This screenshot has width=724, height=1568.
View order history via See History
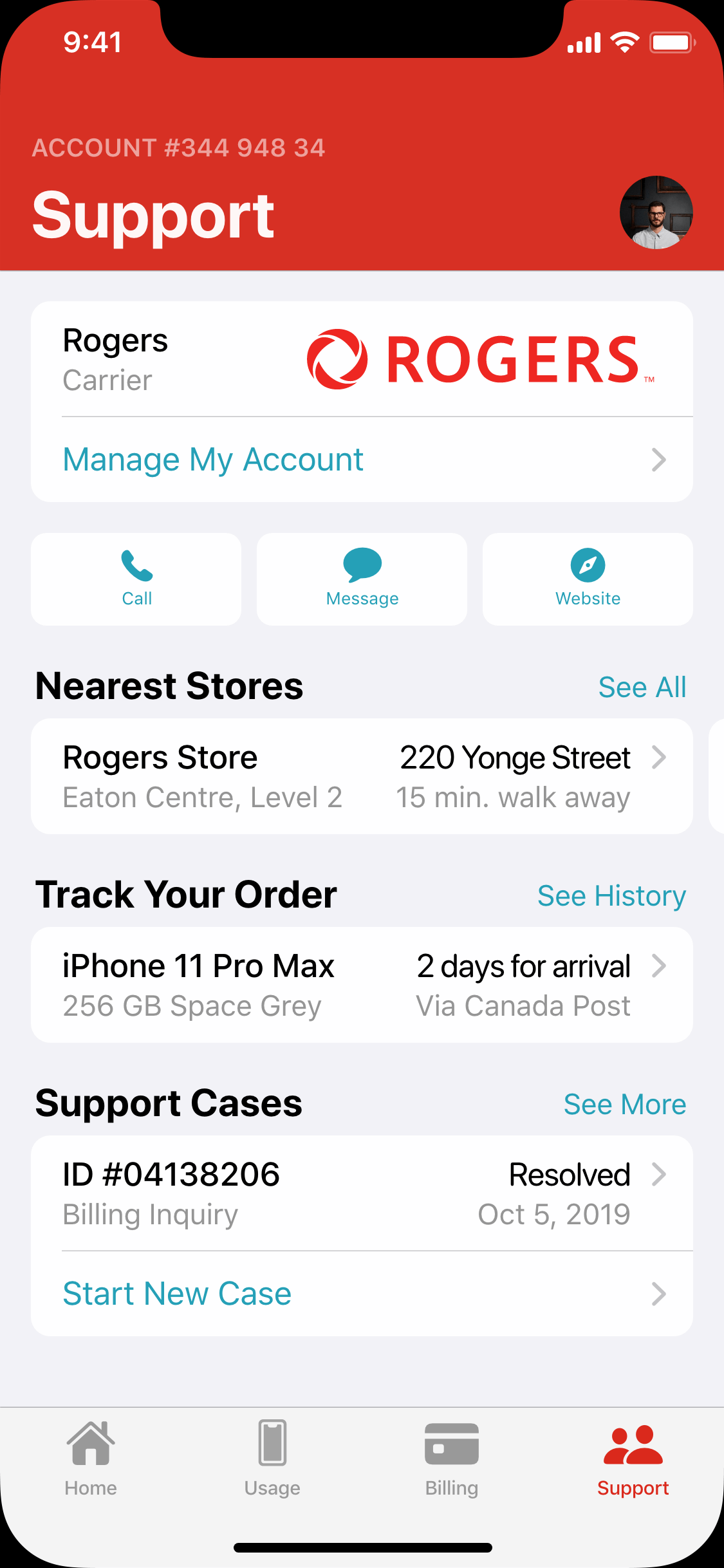611,896
